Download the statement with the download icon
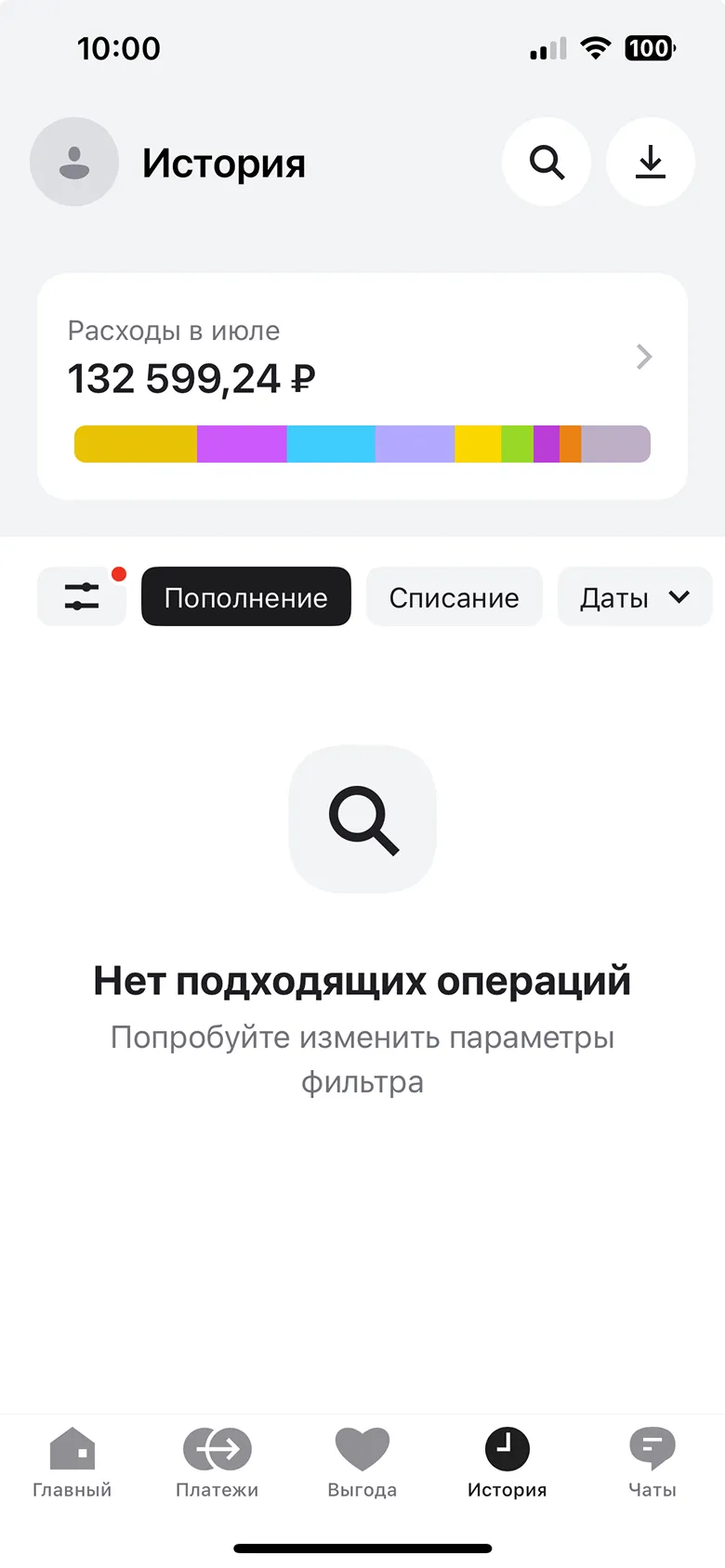This screenshot has width=725, height=1568. coord(651,162)
